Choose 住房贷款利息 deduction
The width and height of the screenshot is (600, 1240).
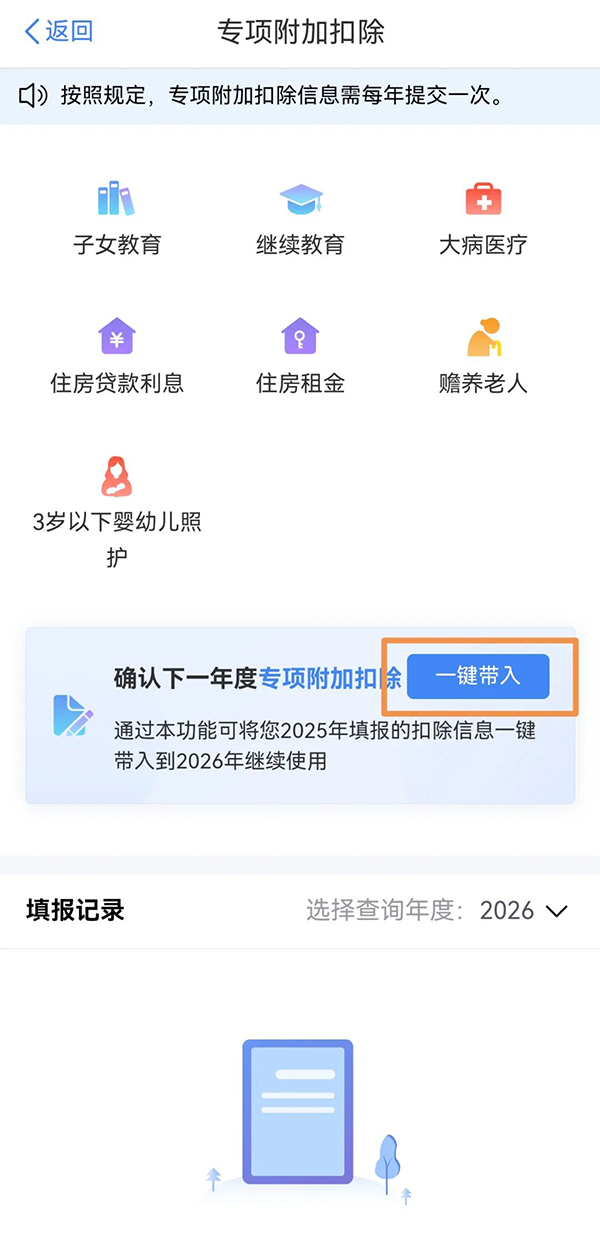tap(117, 356)
